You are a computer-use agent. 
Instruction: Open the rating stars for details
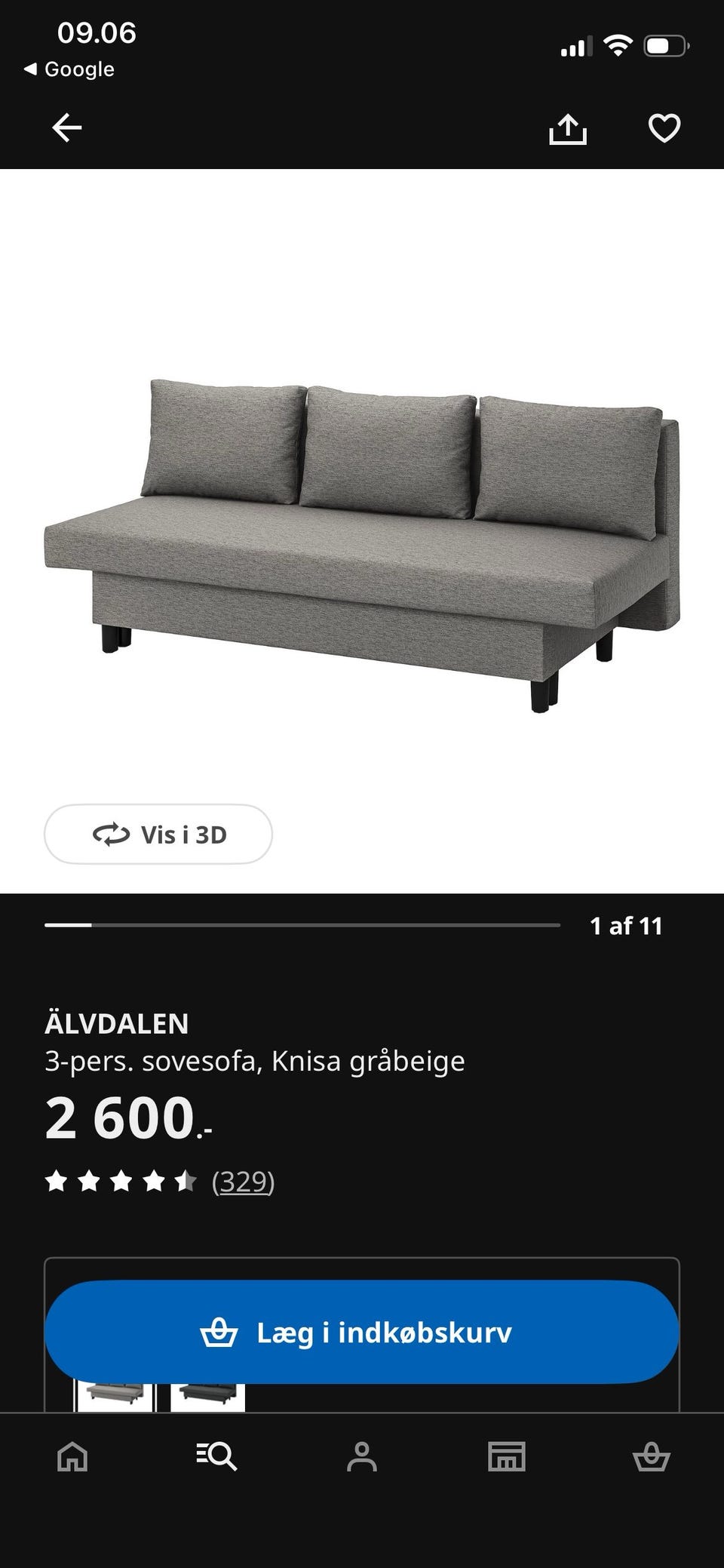(x=121, y=1180)
